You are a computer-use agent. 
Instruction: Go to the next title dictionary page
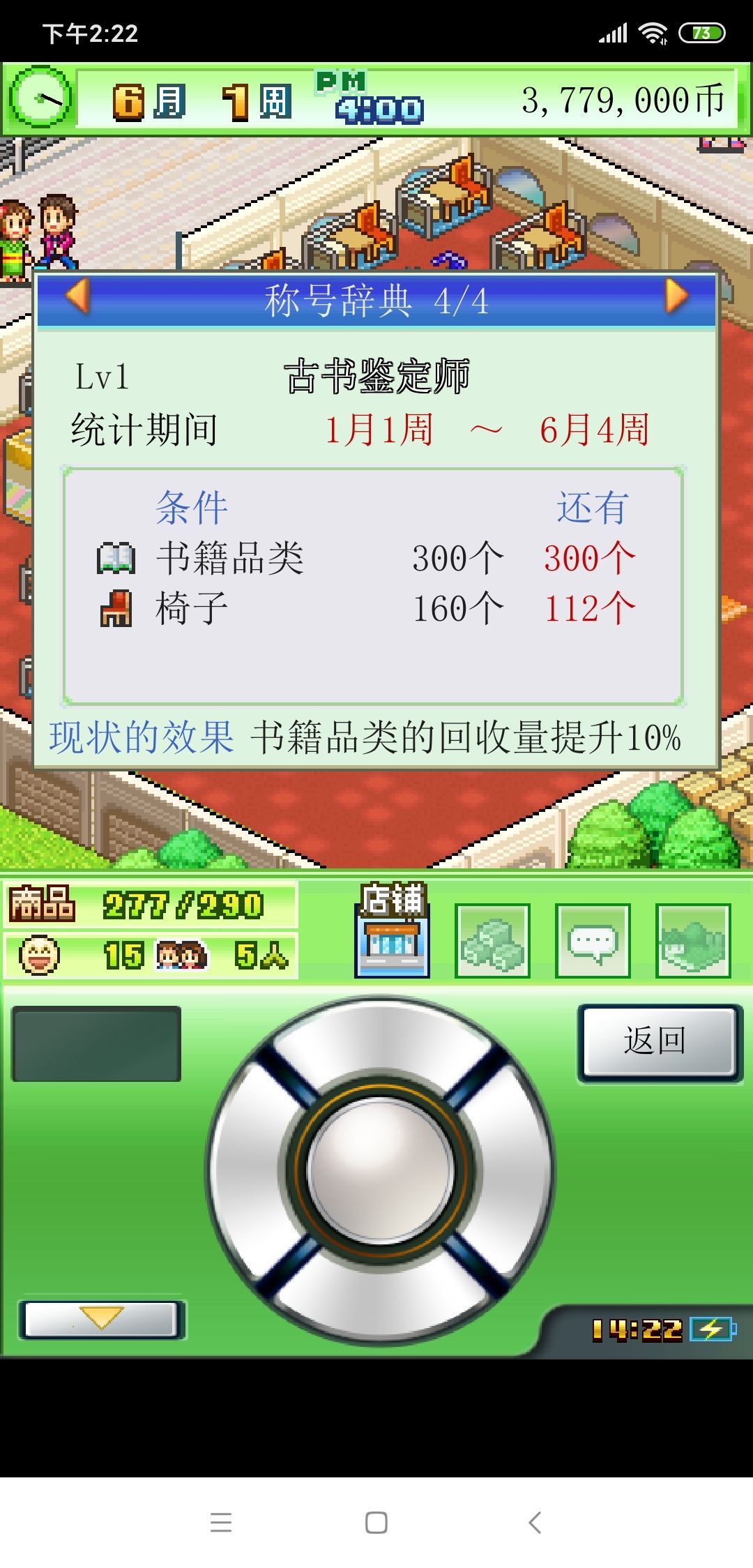(676, 297)
